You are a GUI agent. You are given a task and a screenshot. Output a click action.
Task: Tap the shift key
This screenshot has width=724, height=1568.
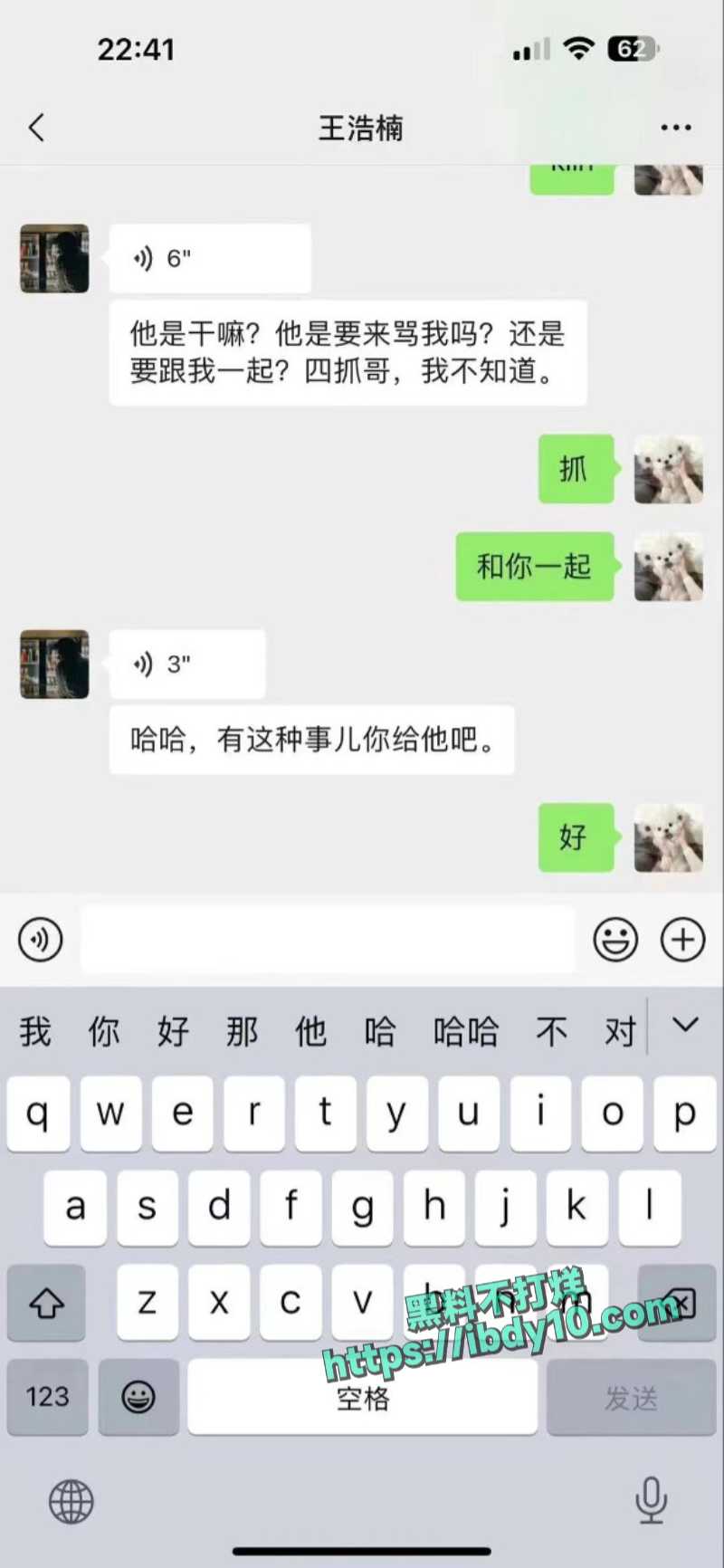pyautogui.click(x=46, y=1303)
